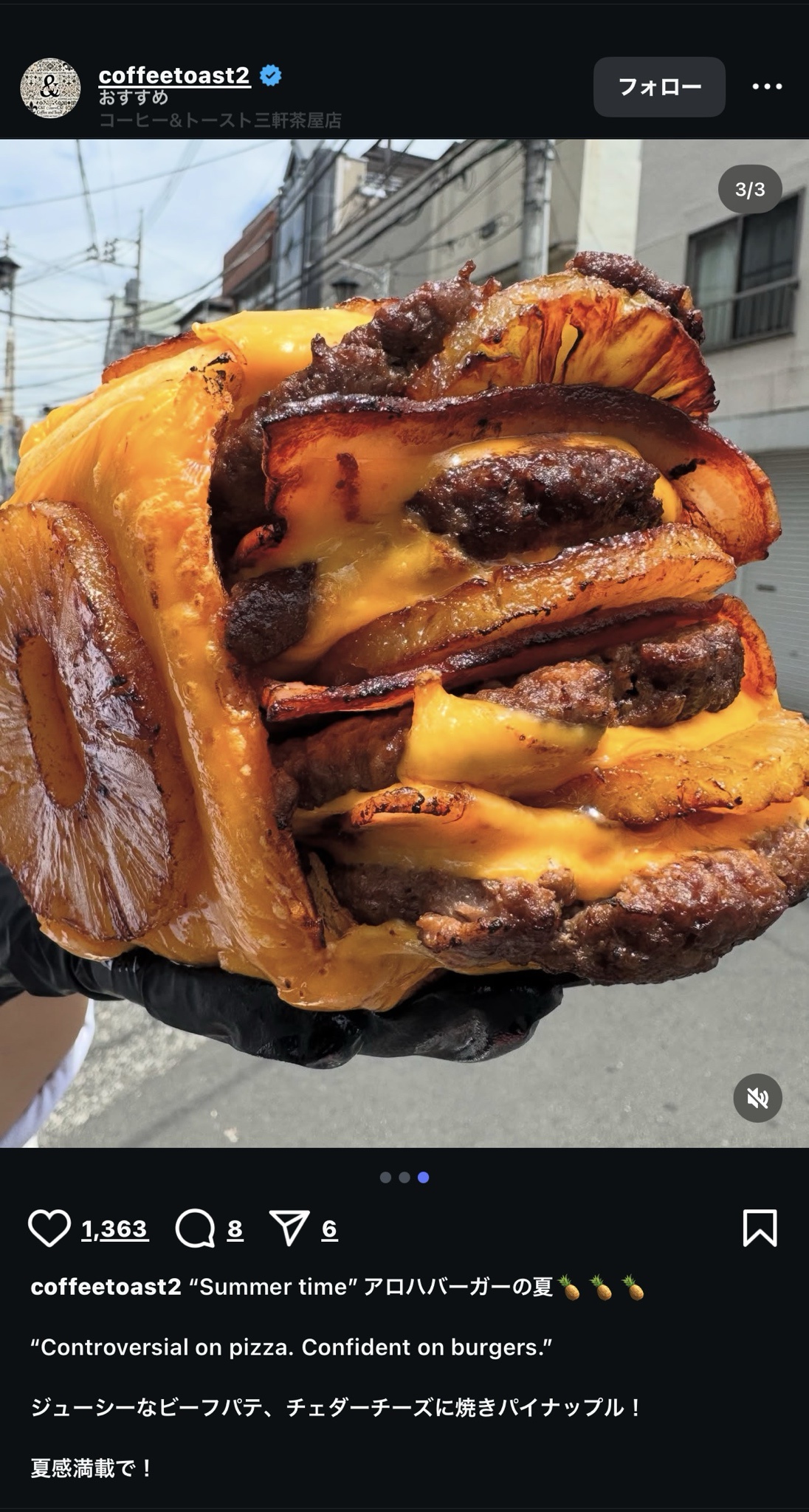Open the three-dot overflow menu
This screenshot has width=809, height=1512.
[767, 87]
